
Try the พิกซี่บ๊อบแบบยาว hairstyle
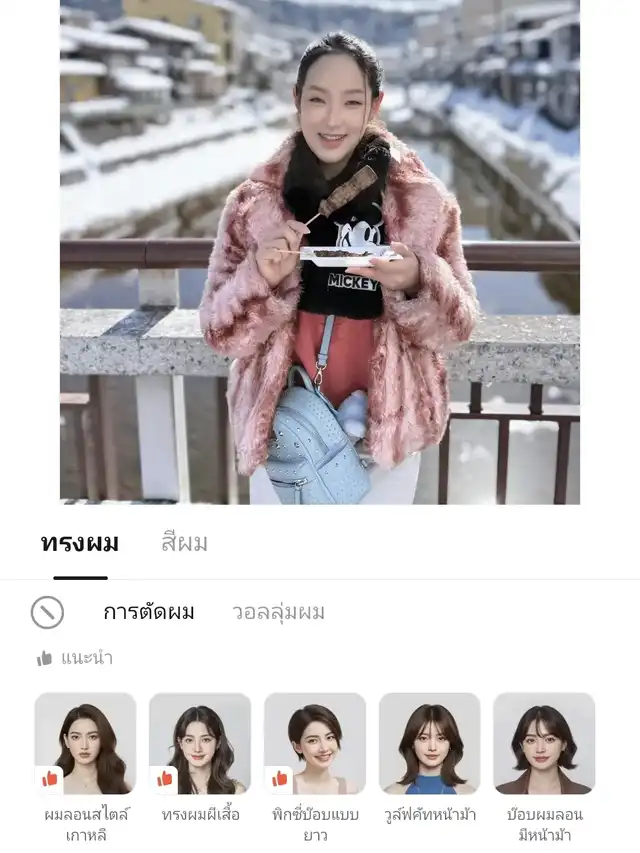[x=315, y=744]
